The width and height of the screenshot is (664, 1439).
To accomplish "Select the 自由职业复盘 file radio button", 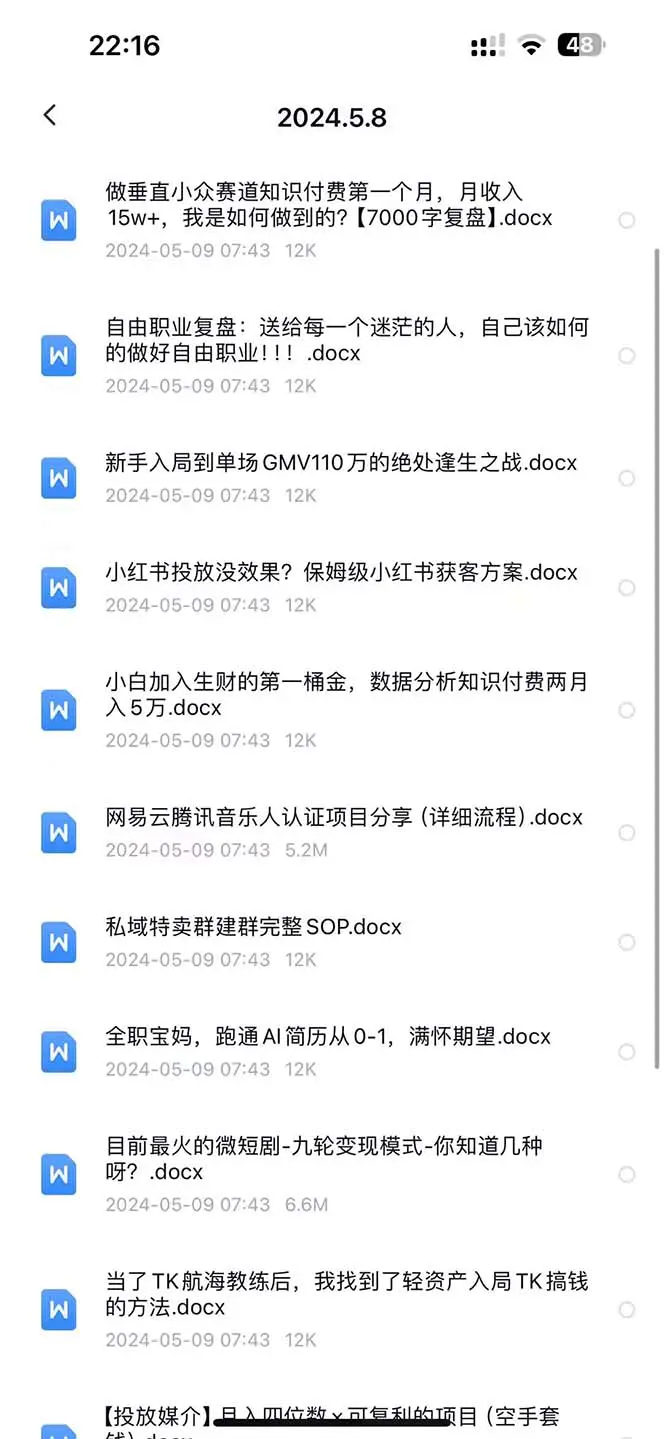I will (627, 355).
